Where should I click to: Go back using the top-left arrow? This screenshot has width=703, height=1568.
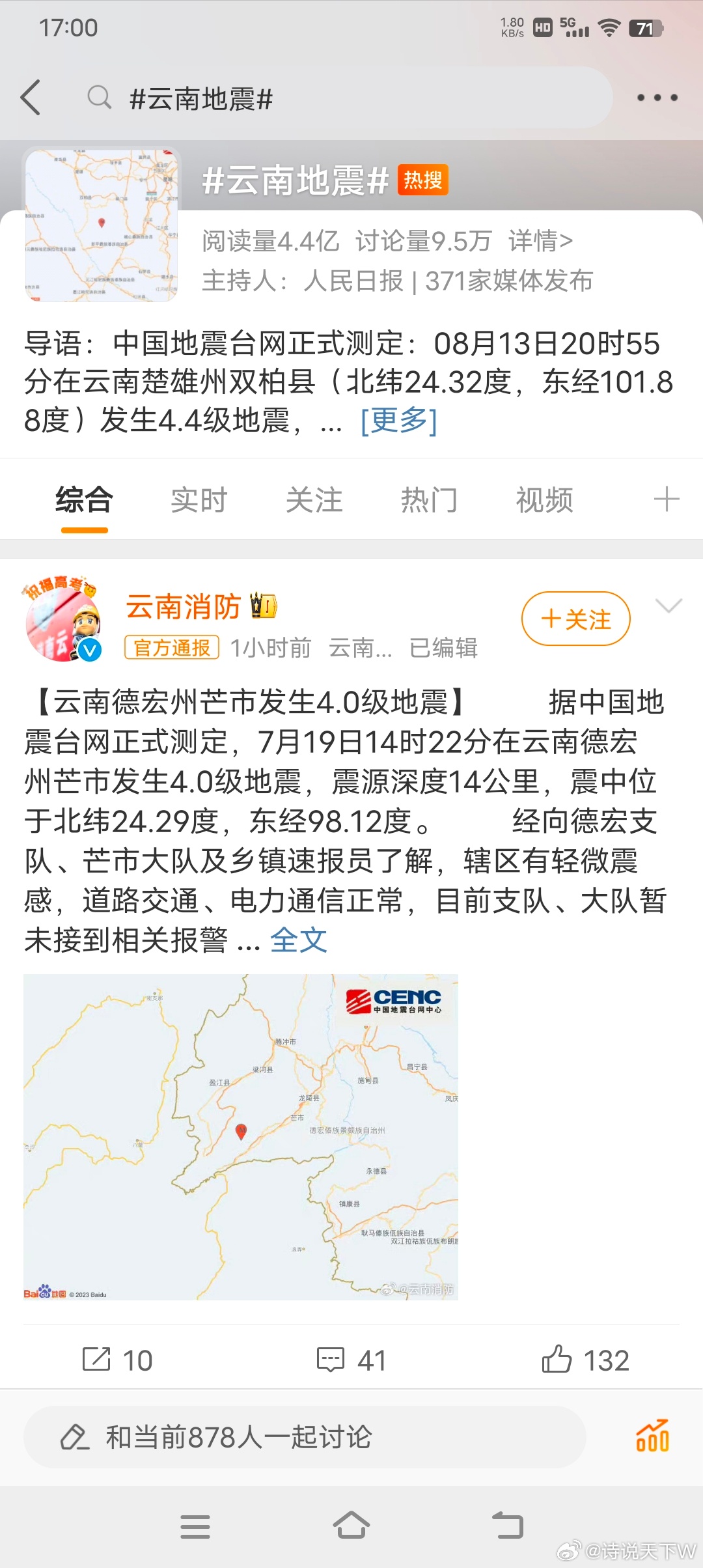31,98
